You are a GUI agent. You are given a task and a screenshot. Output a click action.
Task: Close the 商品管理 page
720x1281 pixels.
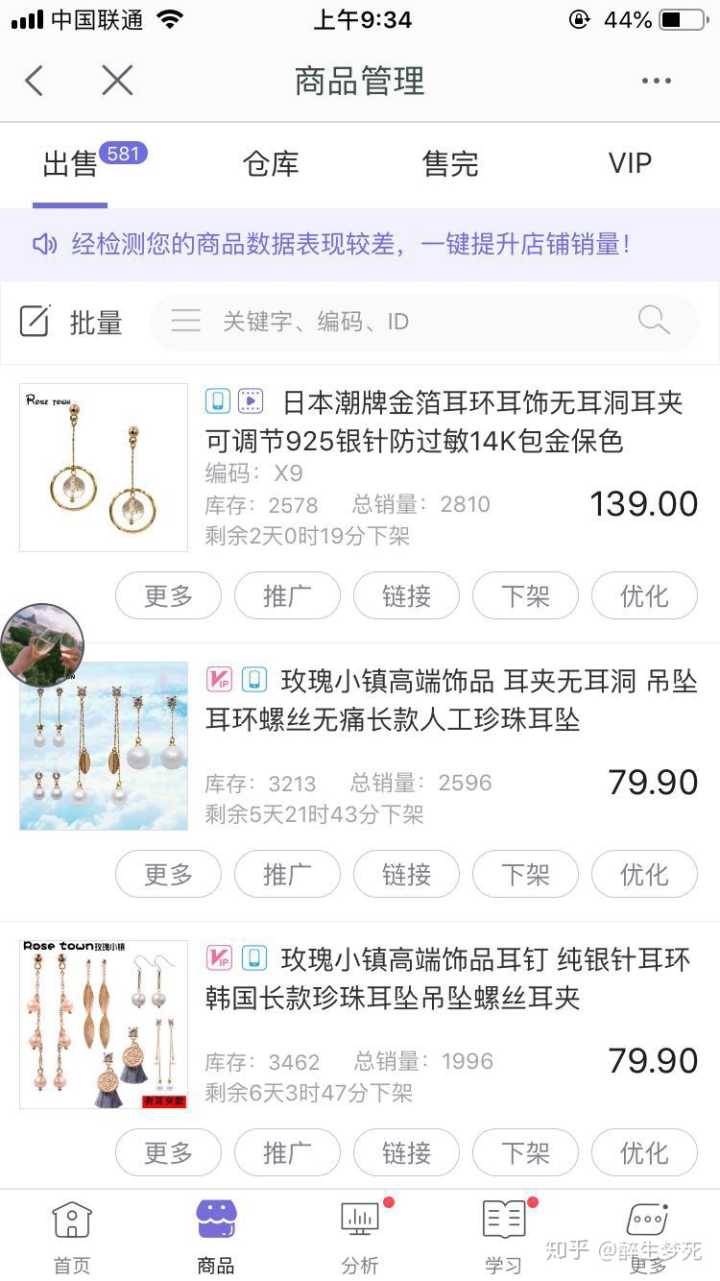tap(117, 81)
